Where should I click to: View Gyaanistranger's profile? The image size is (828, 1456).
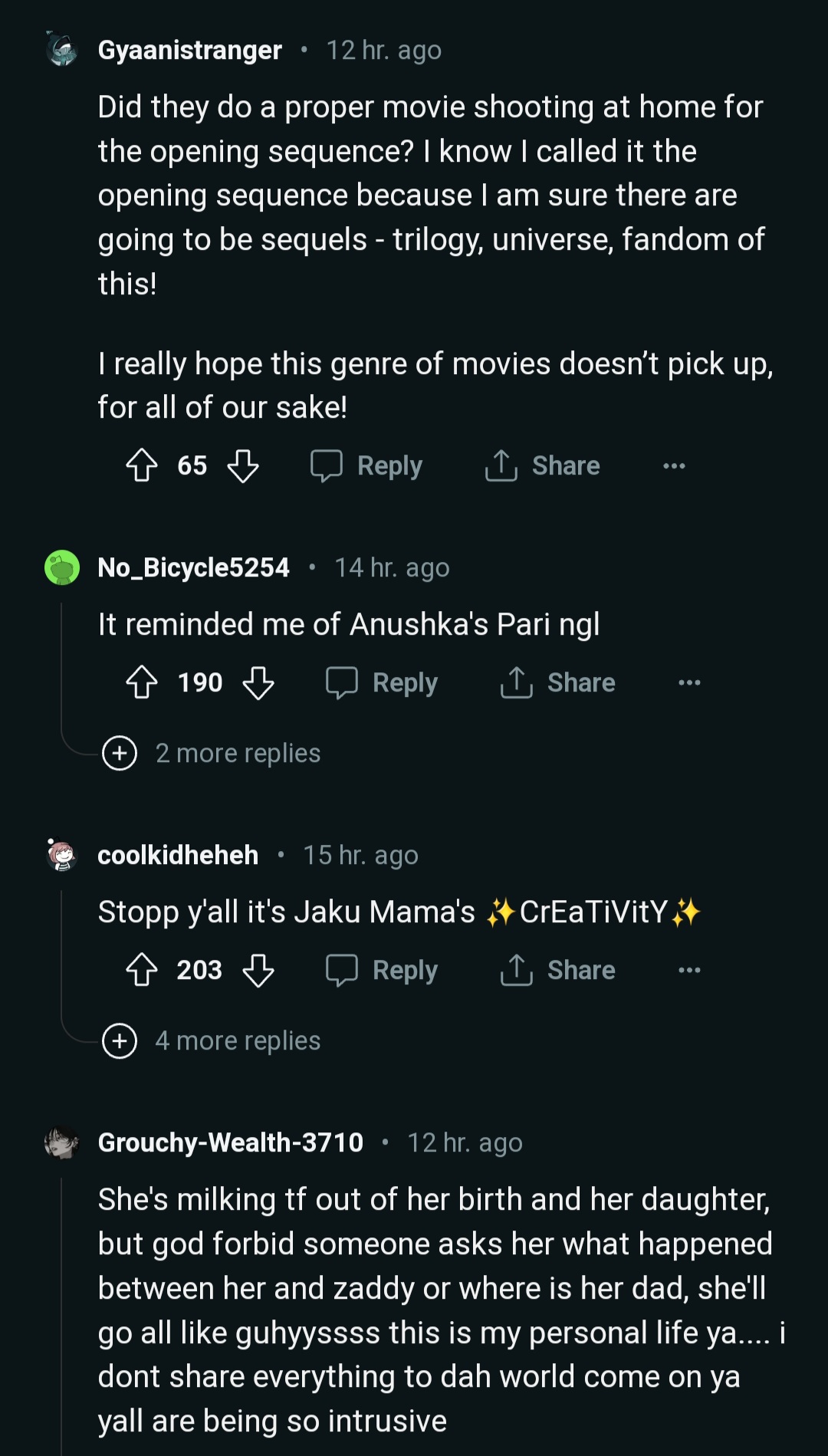pos(189,50)
